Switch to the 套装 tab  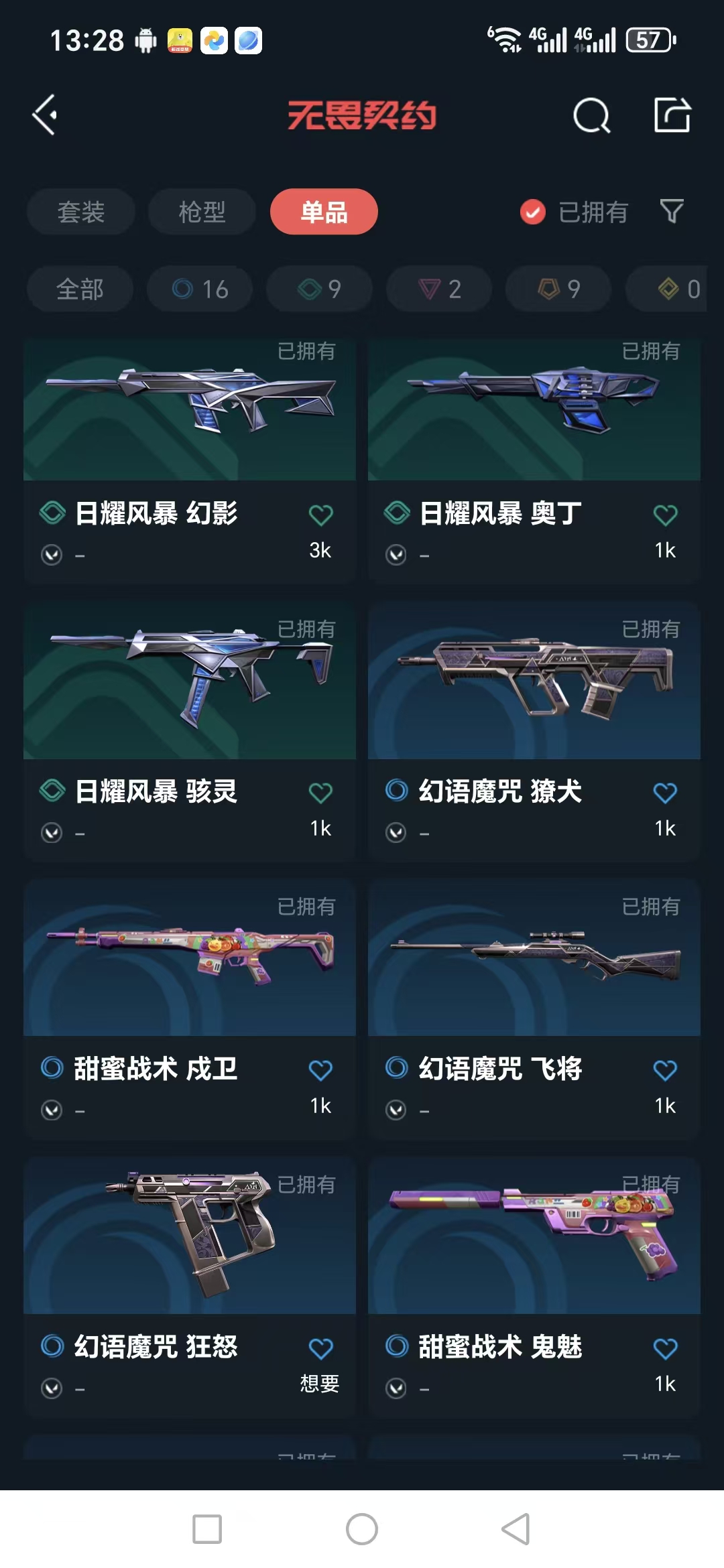80,212
